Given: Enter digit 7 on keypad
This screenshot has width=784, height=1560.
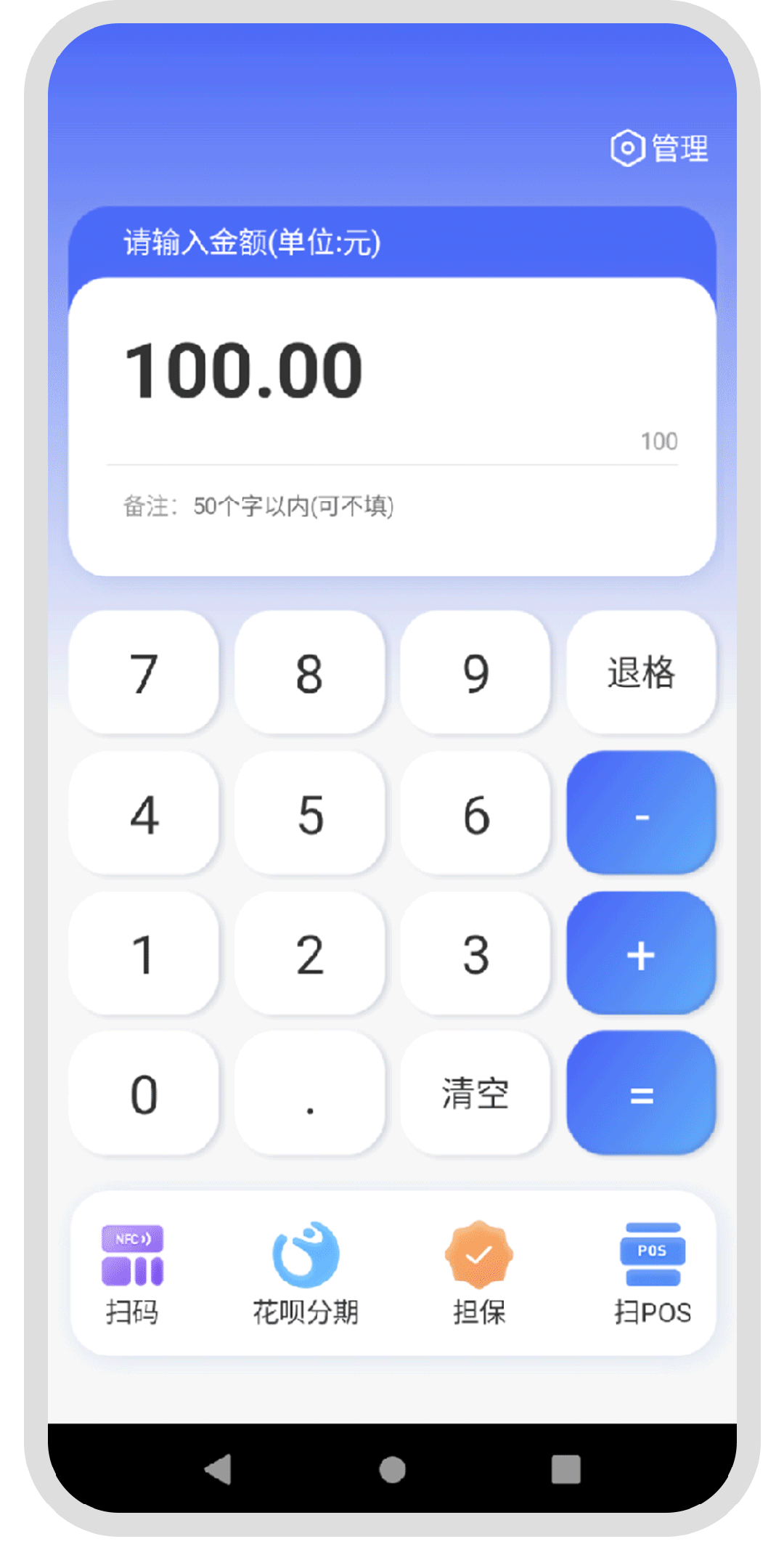Looking at the screenshot, I should coord(144,673).
